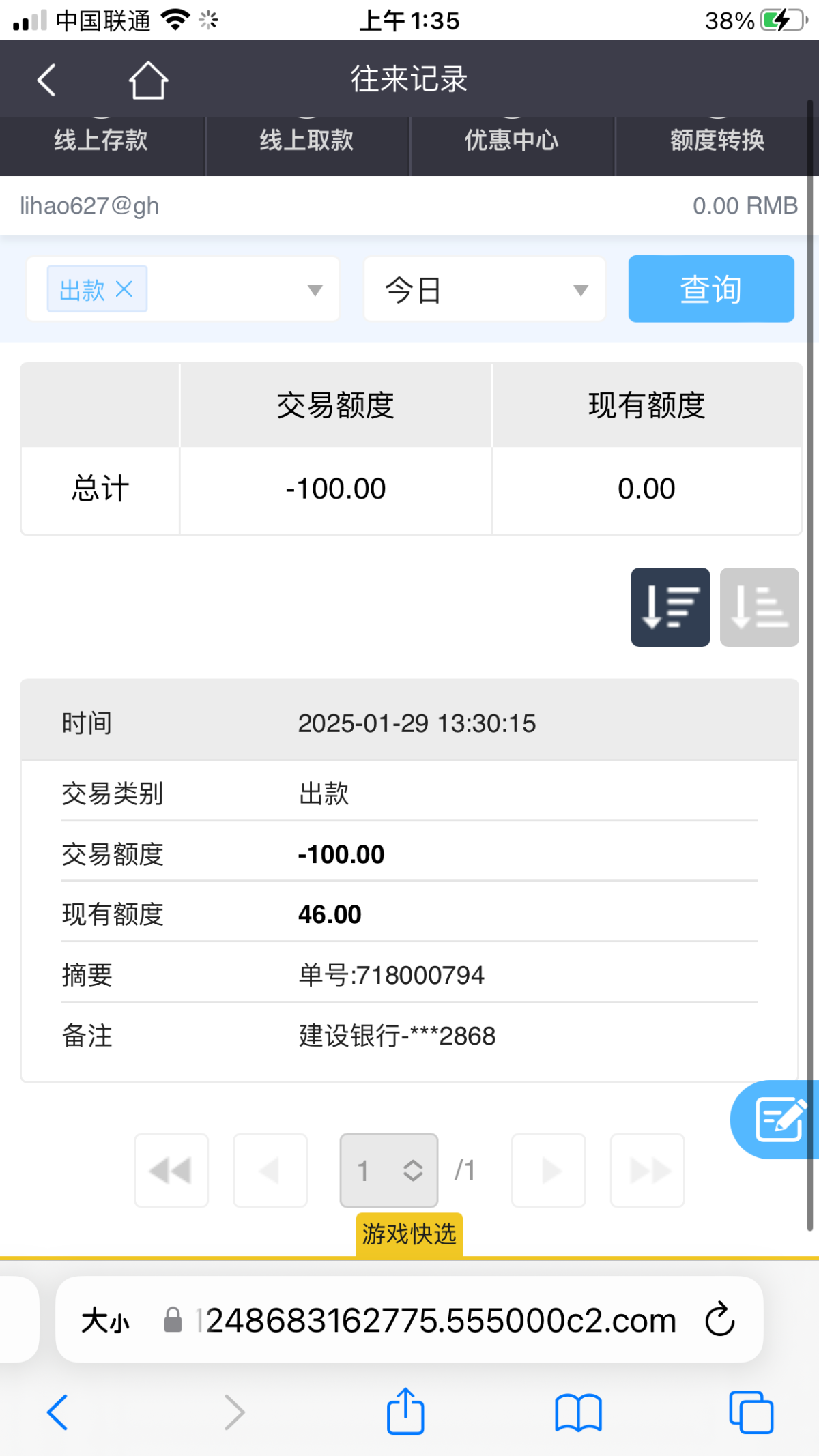Open 额度转换 tab

pos(717,141)
